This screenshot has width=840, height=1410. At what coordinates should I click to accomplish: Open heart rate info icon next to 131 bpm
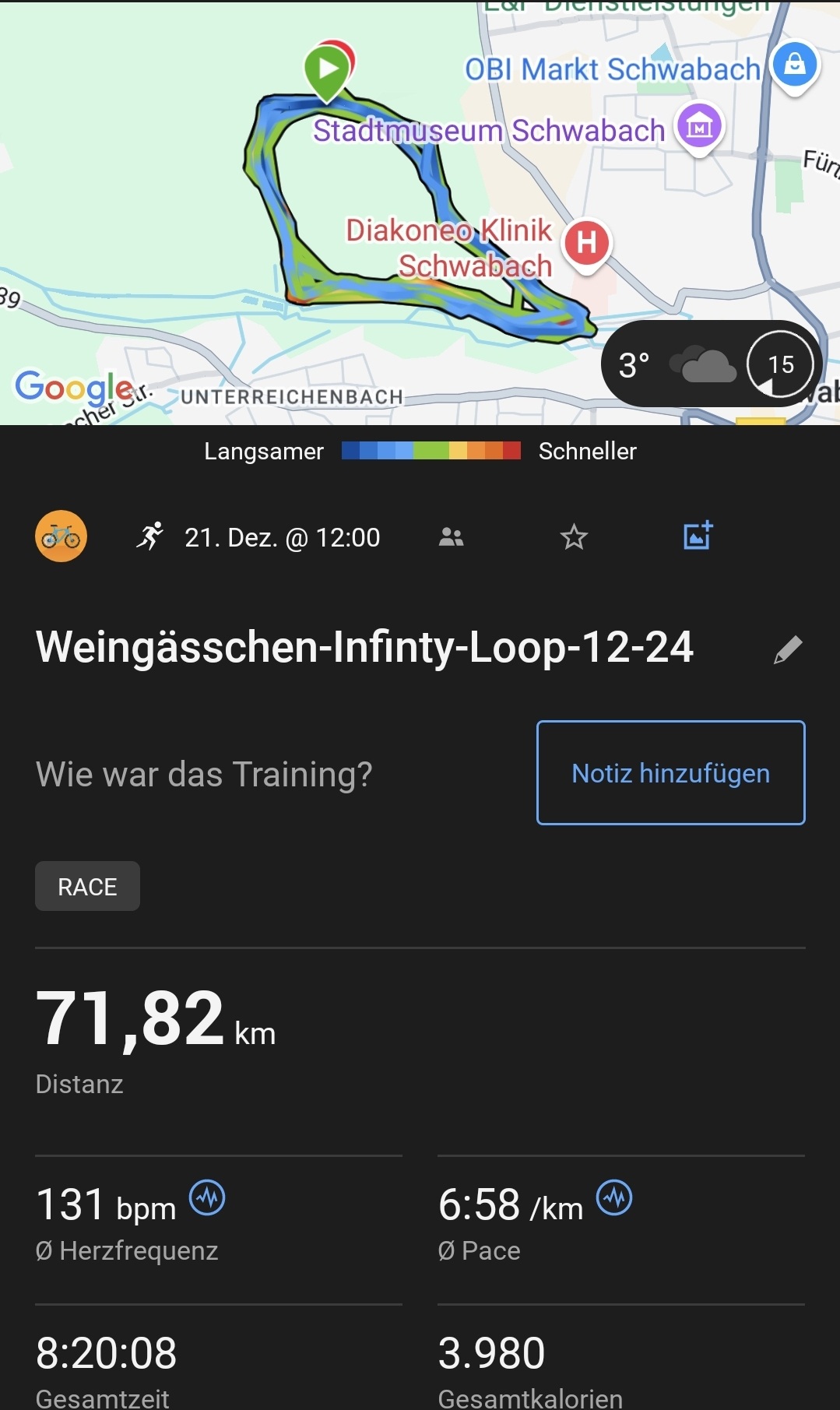coord(208,1197)
